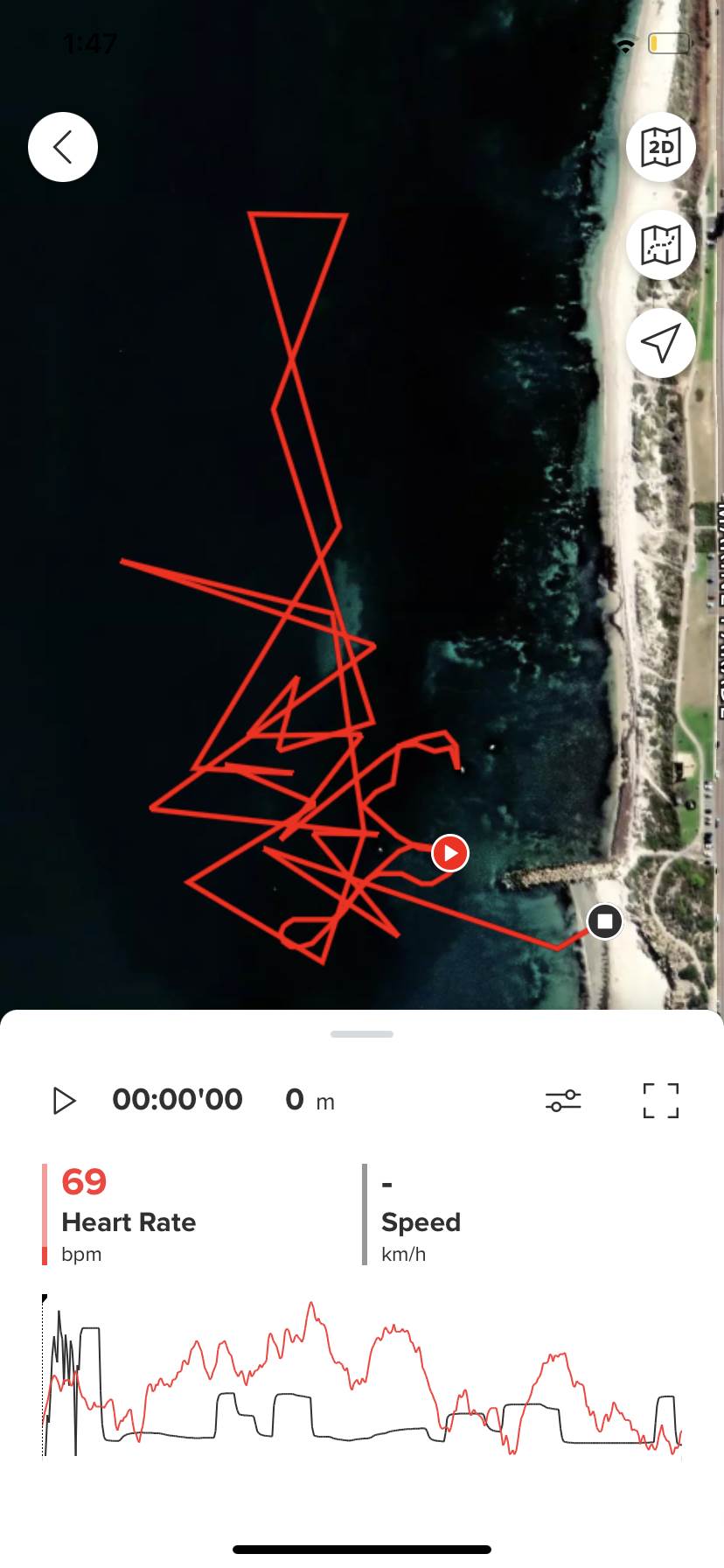Tap the red start marker on map

(450, 852)
